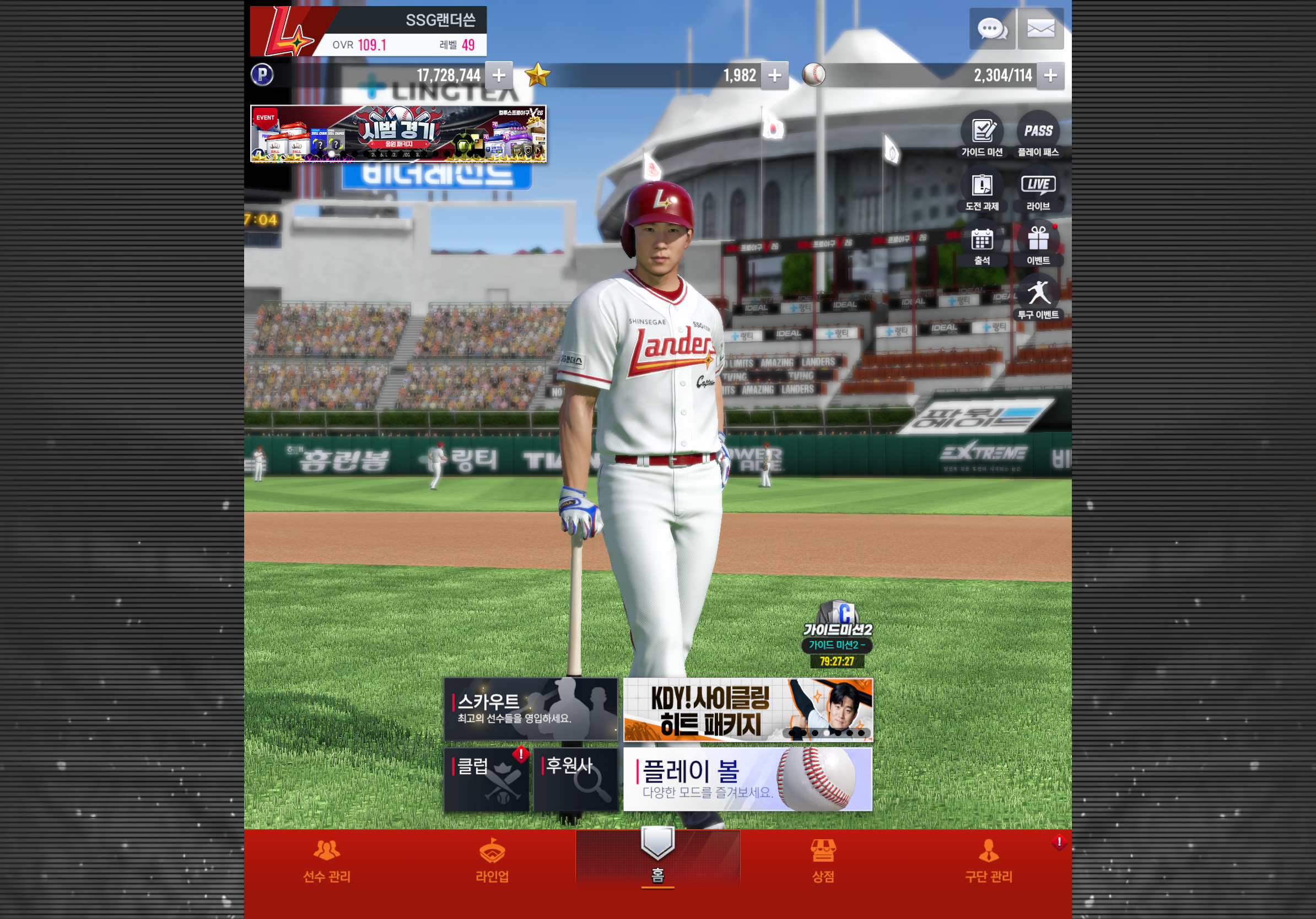Screen dimensions: 1316x919
Task: Open 플레이 패스
Action: click(x=1038, y=135)
